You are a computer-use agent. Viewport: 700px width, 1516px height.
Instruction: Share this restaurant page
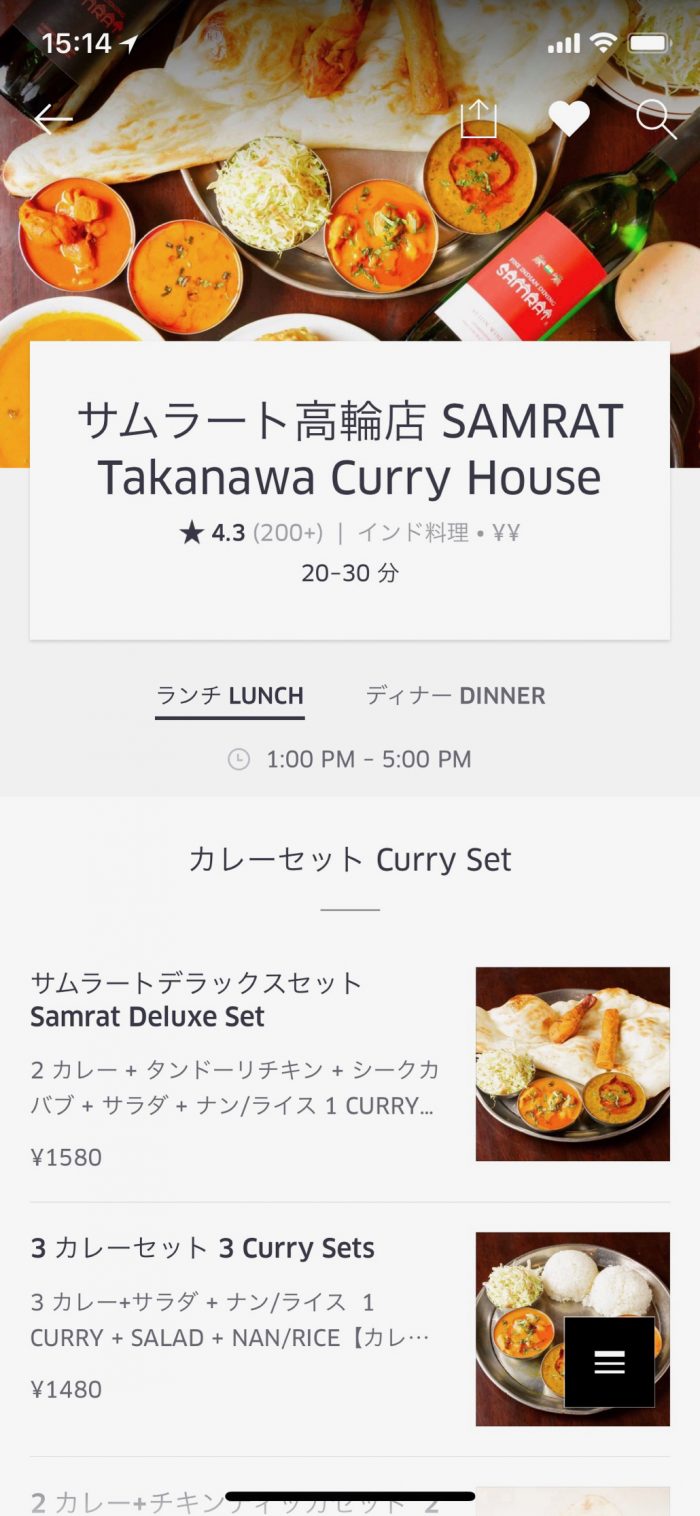(x=478, y=119)
